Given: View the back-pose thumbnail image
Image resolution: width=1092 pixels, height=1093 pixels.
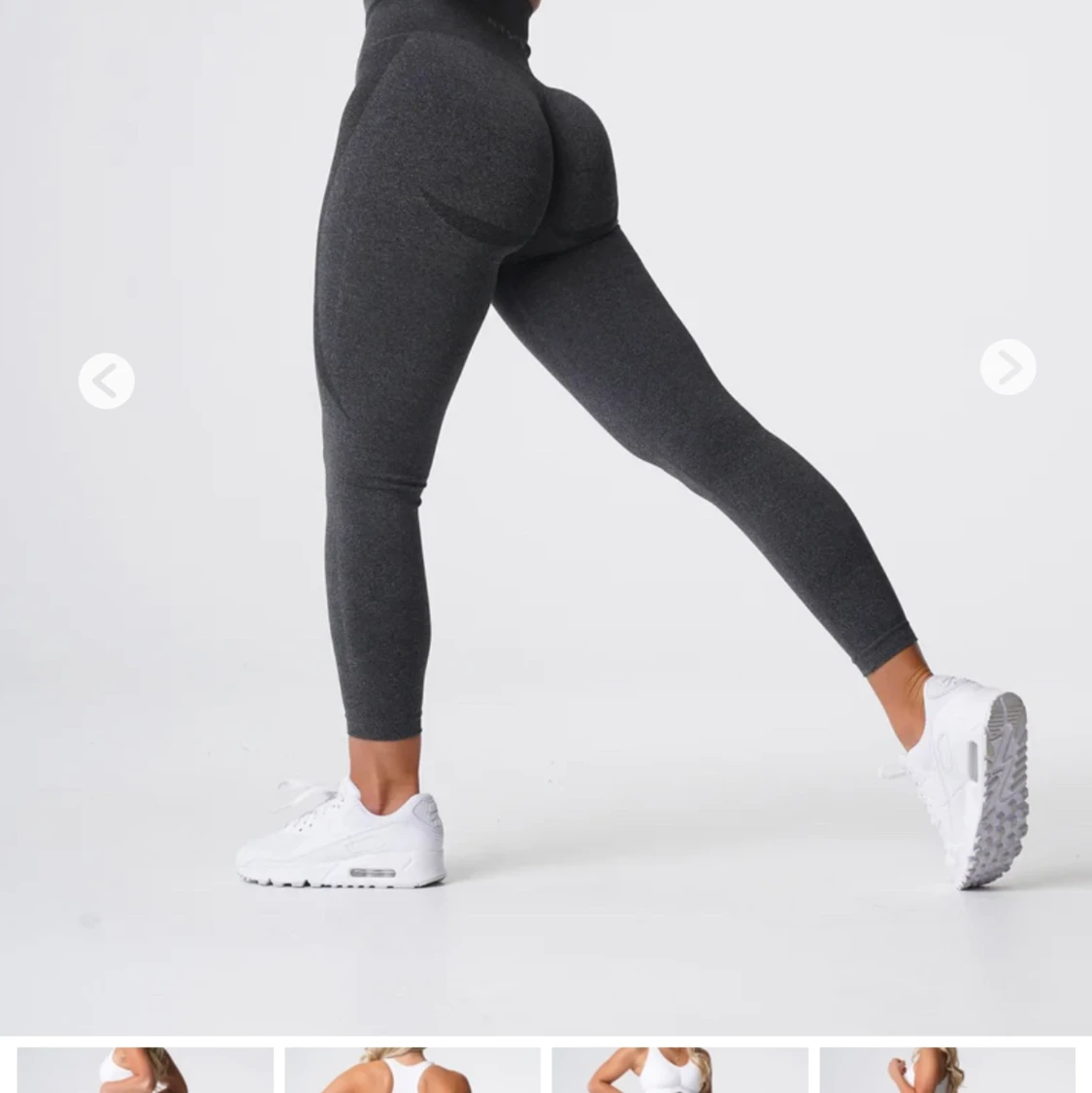Looking at the screenshot, I should pos(413,1073).
